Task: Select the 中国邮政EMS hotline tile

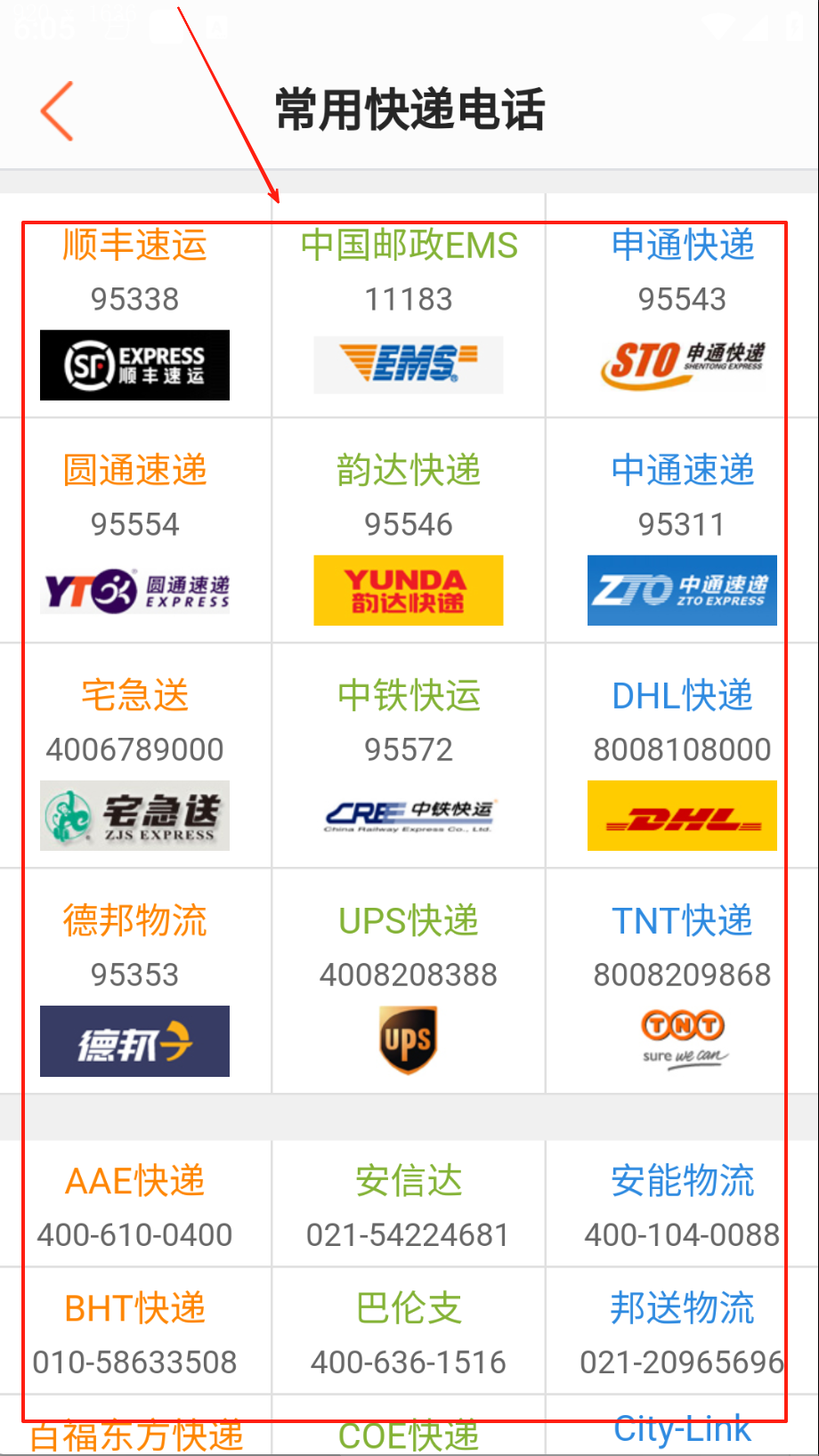Action: pyautogui.click(x=409, y=307)
